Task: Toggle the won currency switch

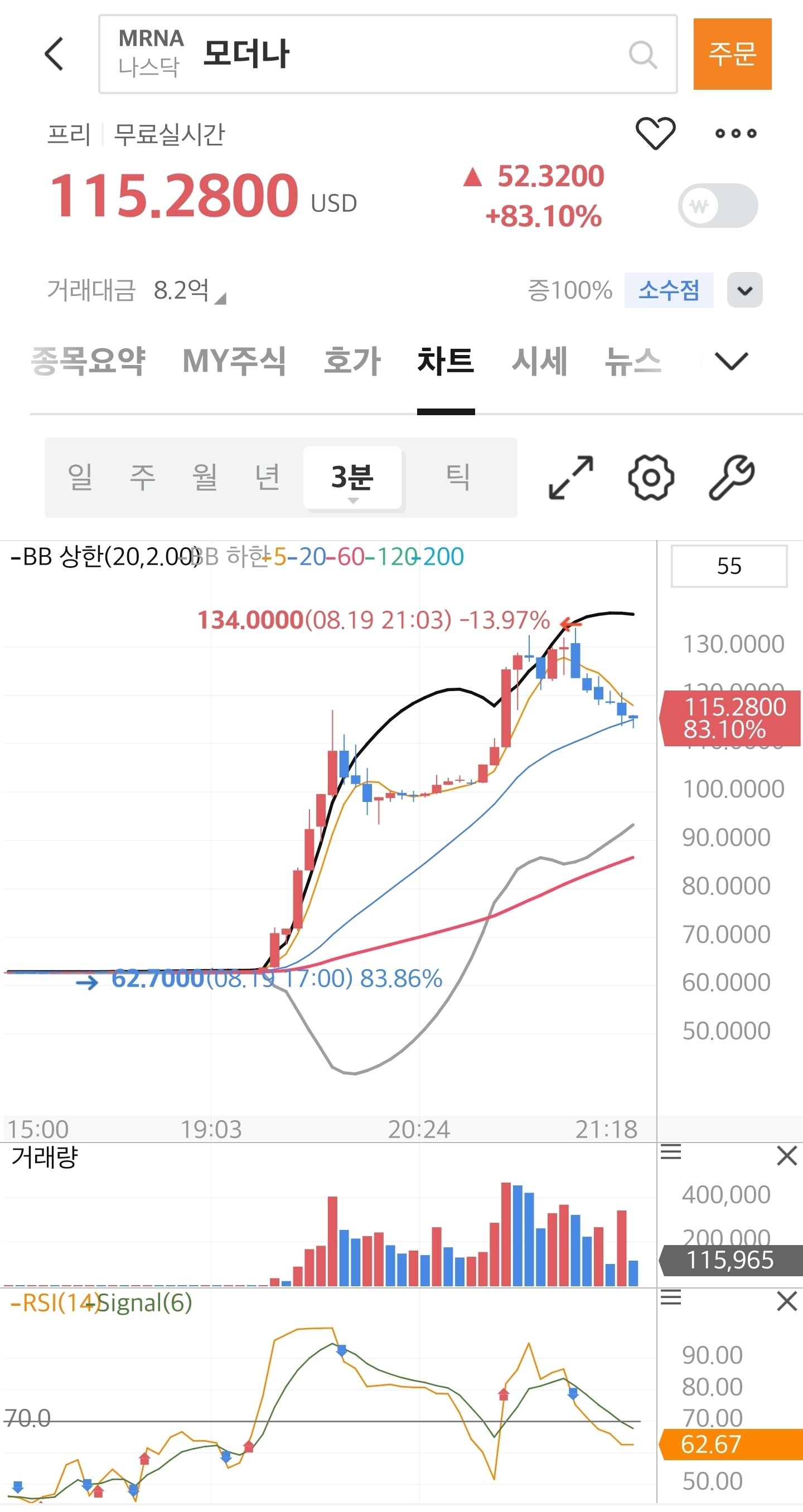Action: [x=718, y=206]
